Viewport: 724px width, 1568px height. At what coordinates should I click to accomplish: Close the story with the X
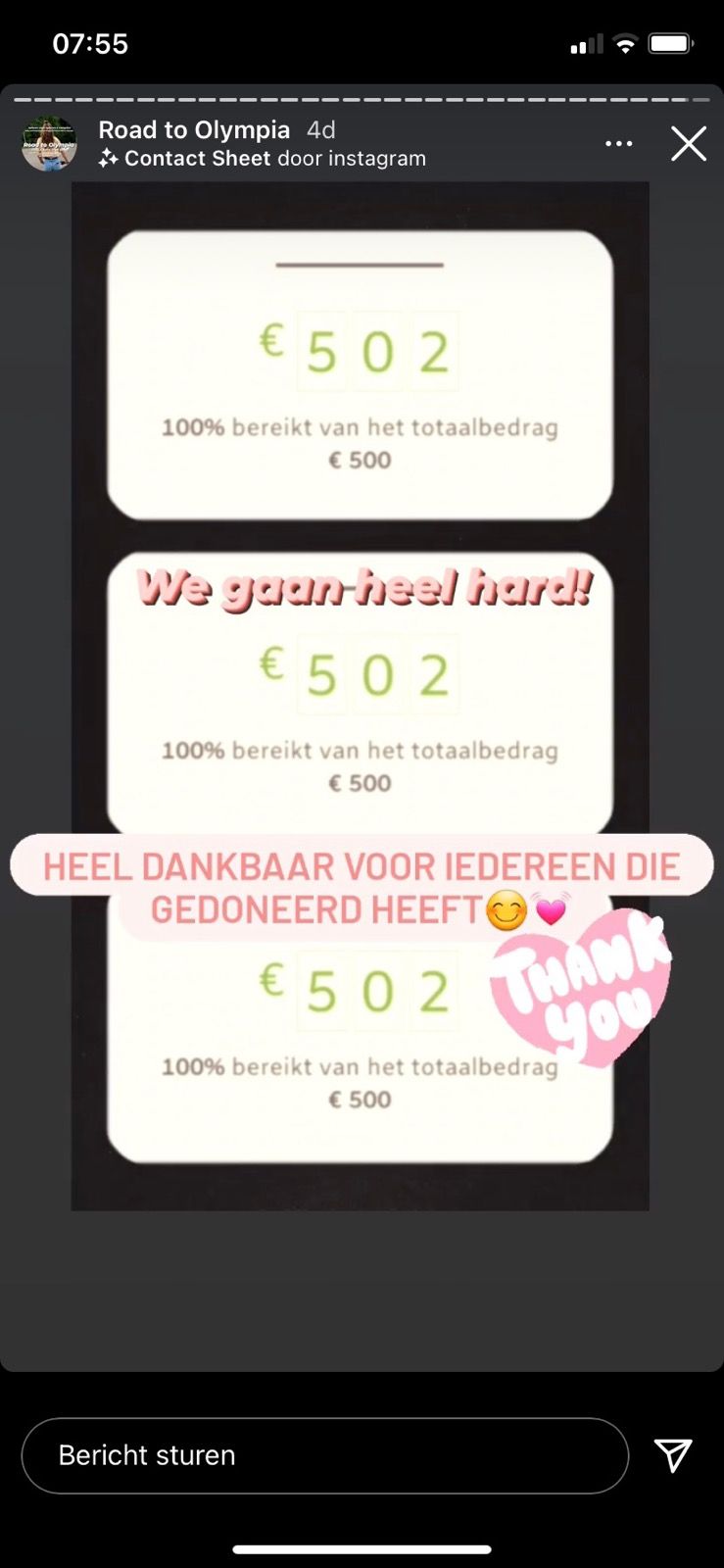click(x=688, y=144)
